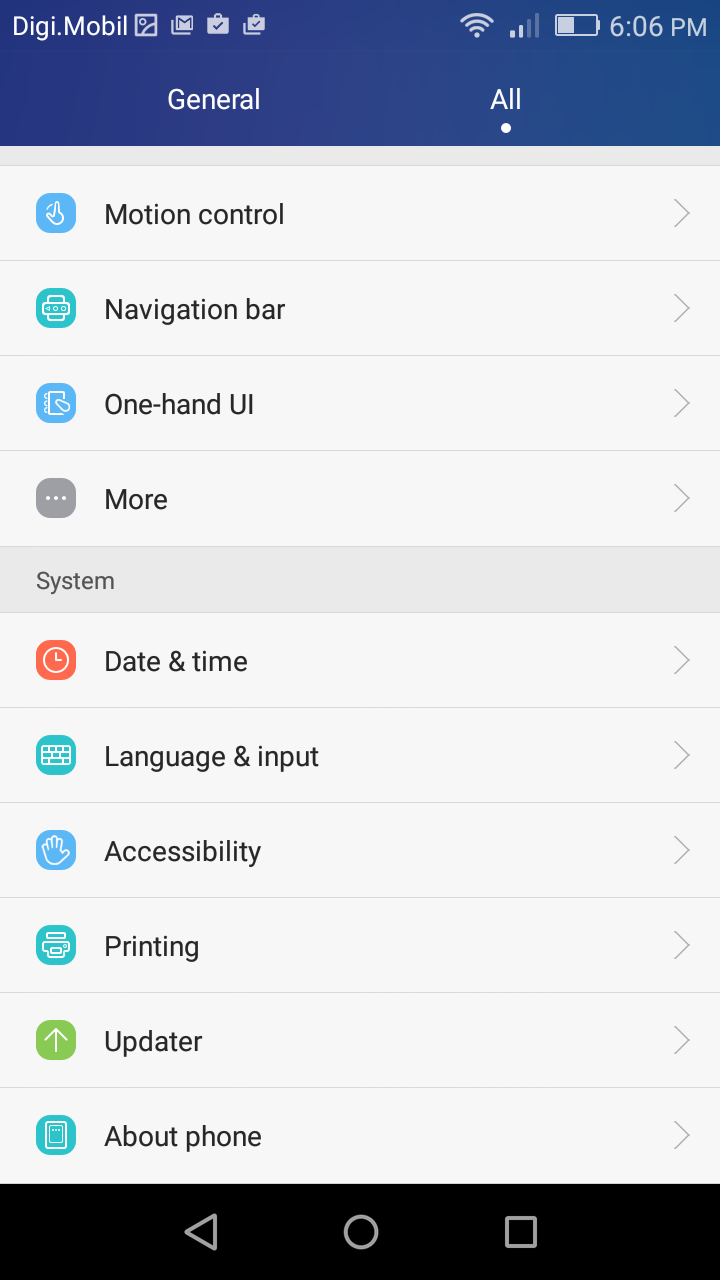Switch to the General tab
720x1280 pixels.
(x=213, y=100)
